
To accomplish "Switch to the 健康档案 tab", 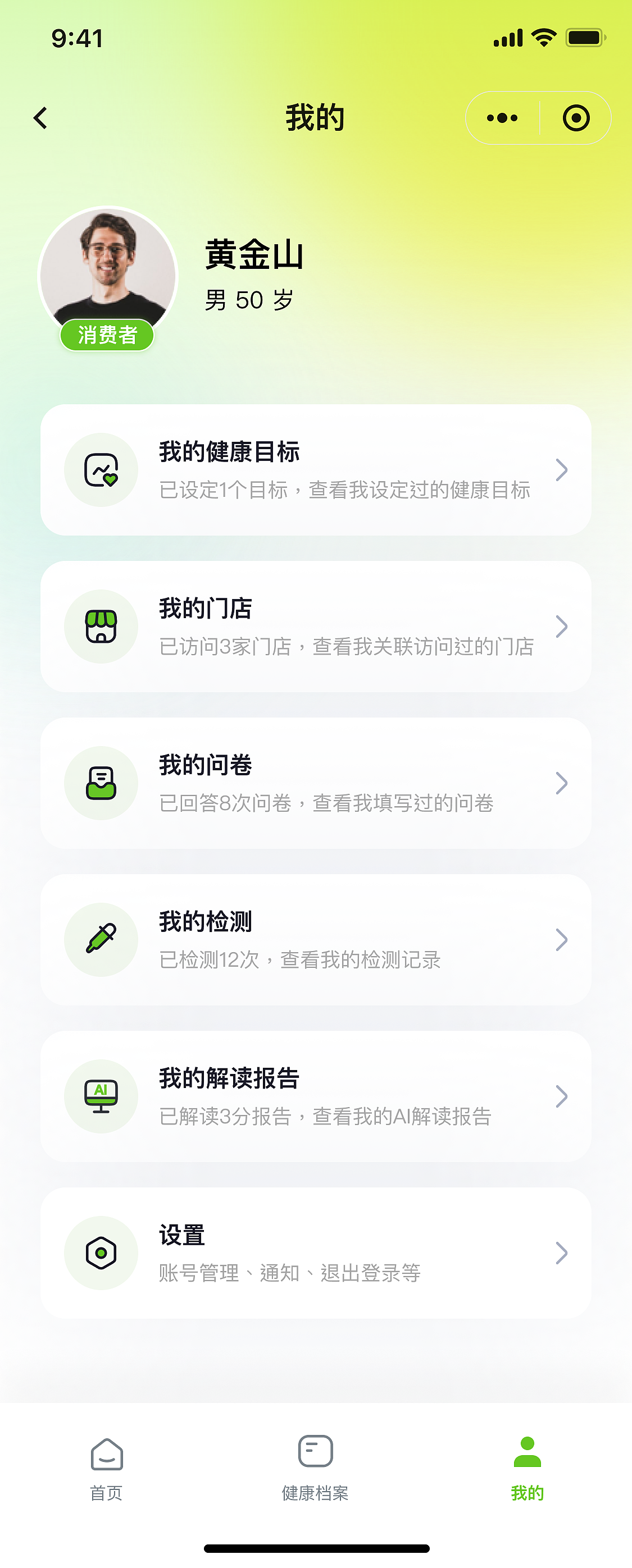I will tap(314, 1467).
